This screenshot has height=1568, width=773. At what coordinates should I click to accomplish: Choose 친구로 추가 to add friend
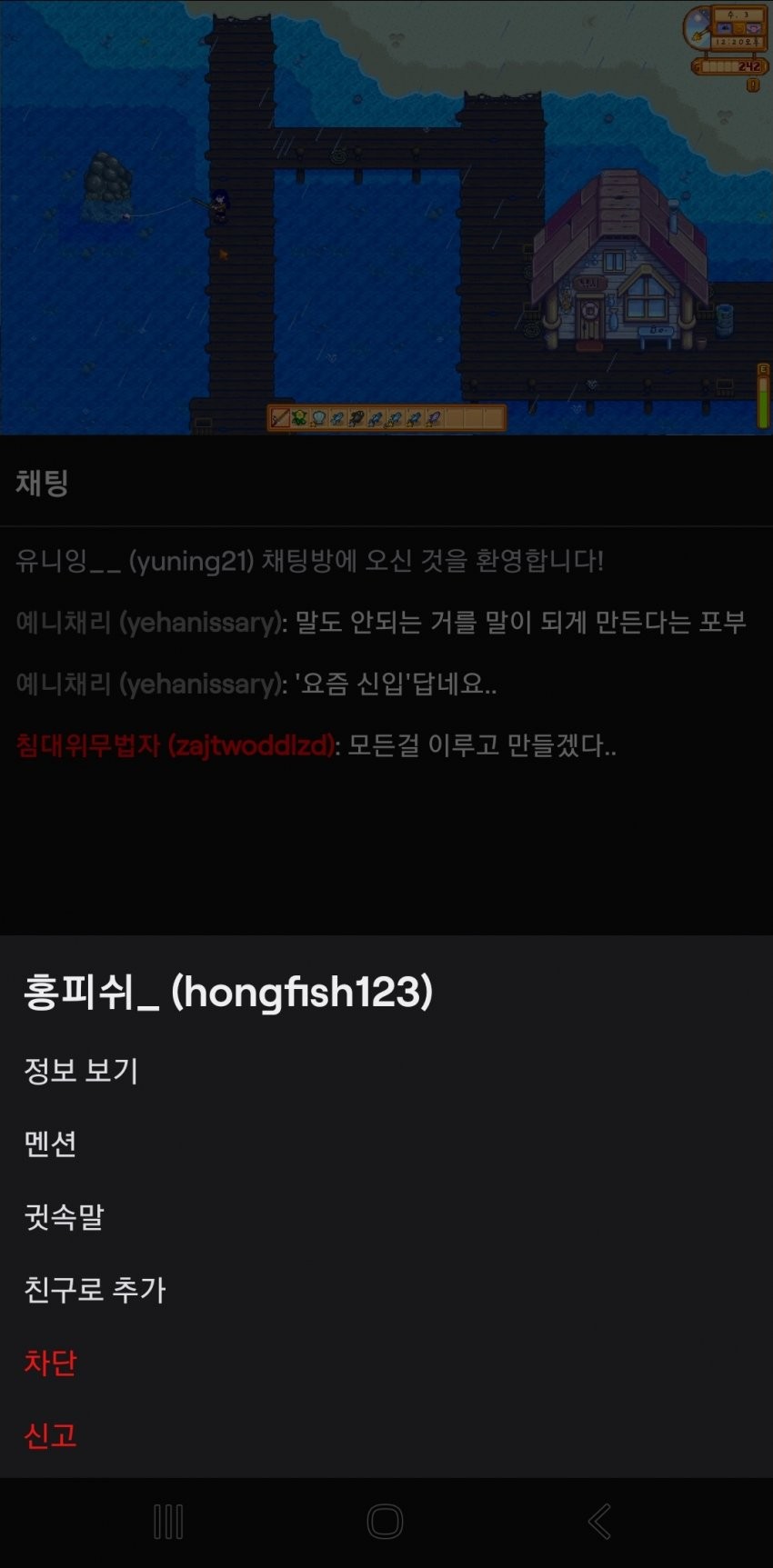(x=95, y=1289)
